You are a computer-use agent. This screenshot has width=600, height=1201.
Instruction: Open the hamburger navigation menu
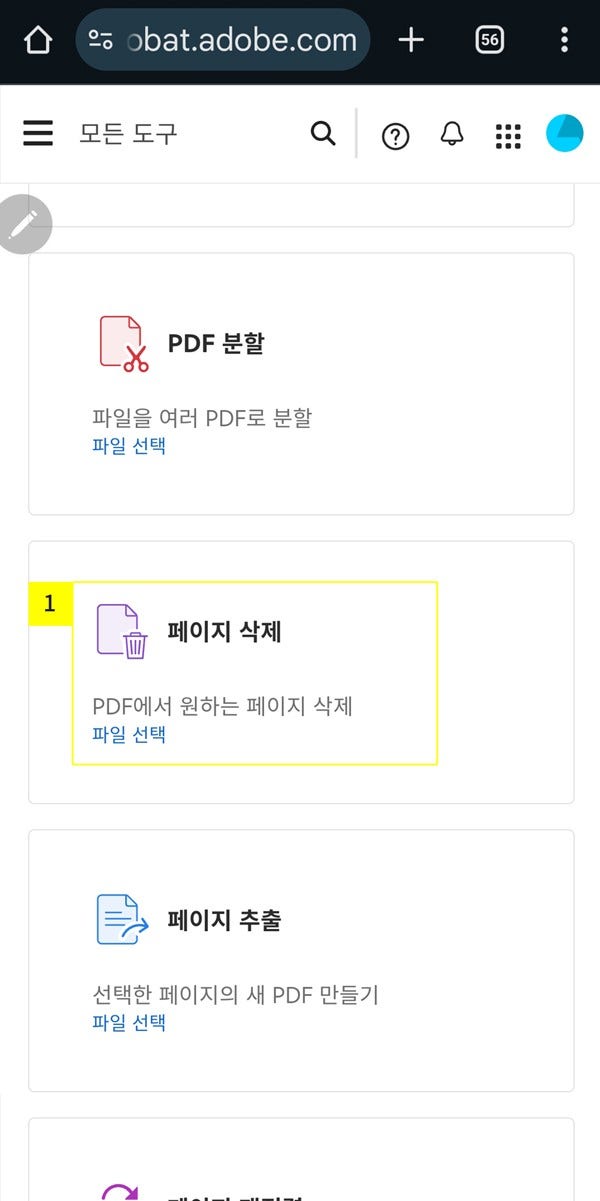pos(38,134)
